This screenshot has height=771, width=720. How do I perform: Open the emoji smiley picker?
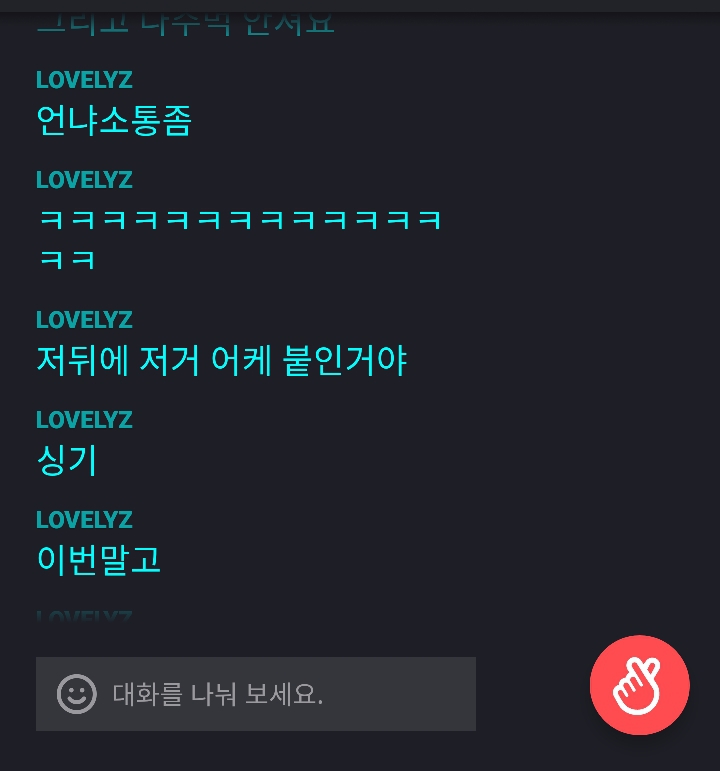[77, 694]
